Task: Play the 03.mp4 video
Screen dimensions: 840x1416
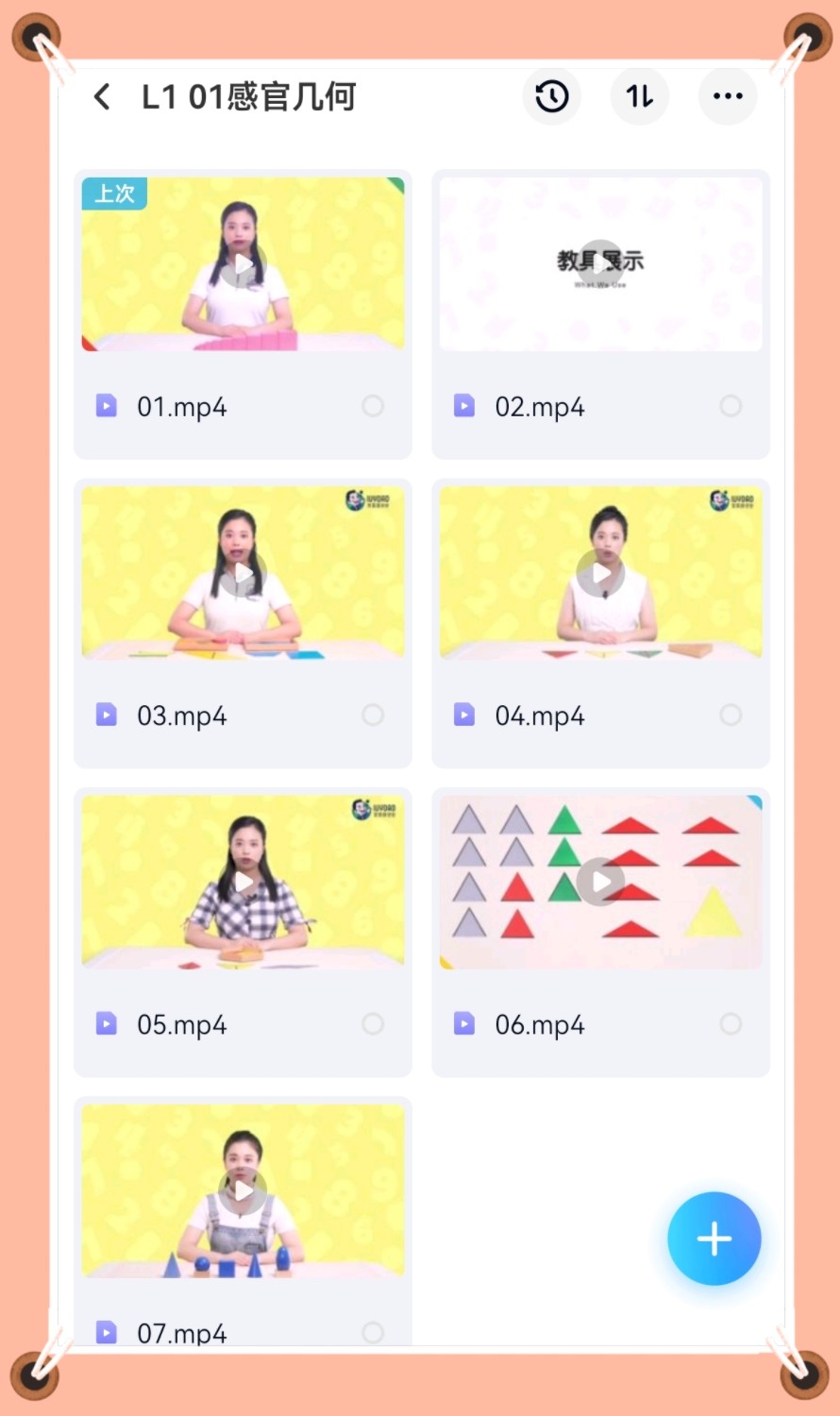Action: point(243,573)
